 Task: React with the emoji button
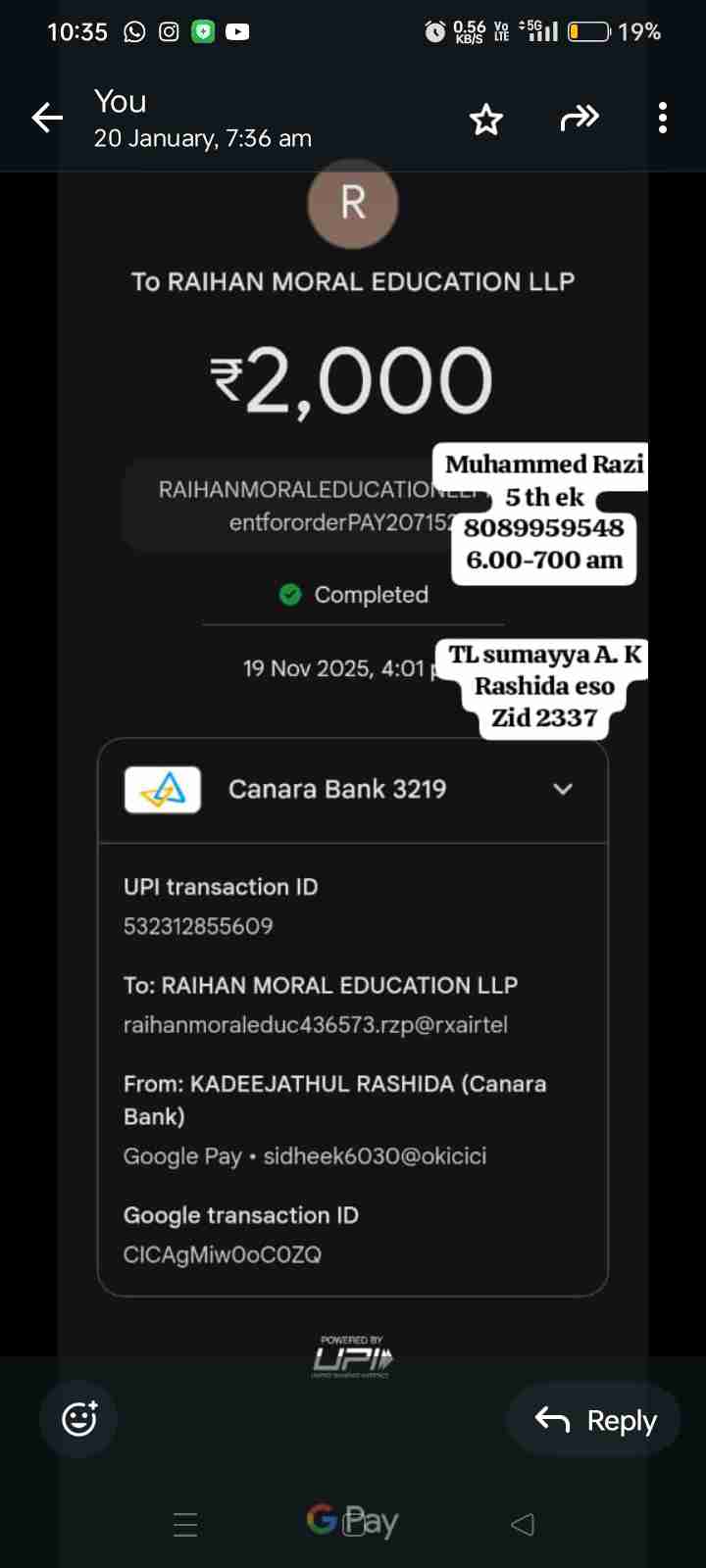tap(78, 1418)
